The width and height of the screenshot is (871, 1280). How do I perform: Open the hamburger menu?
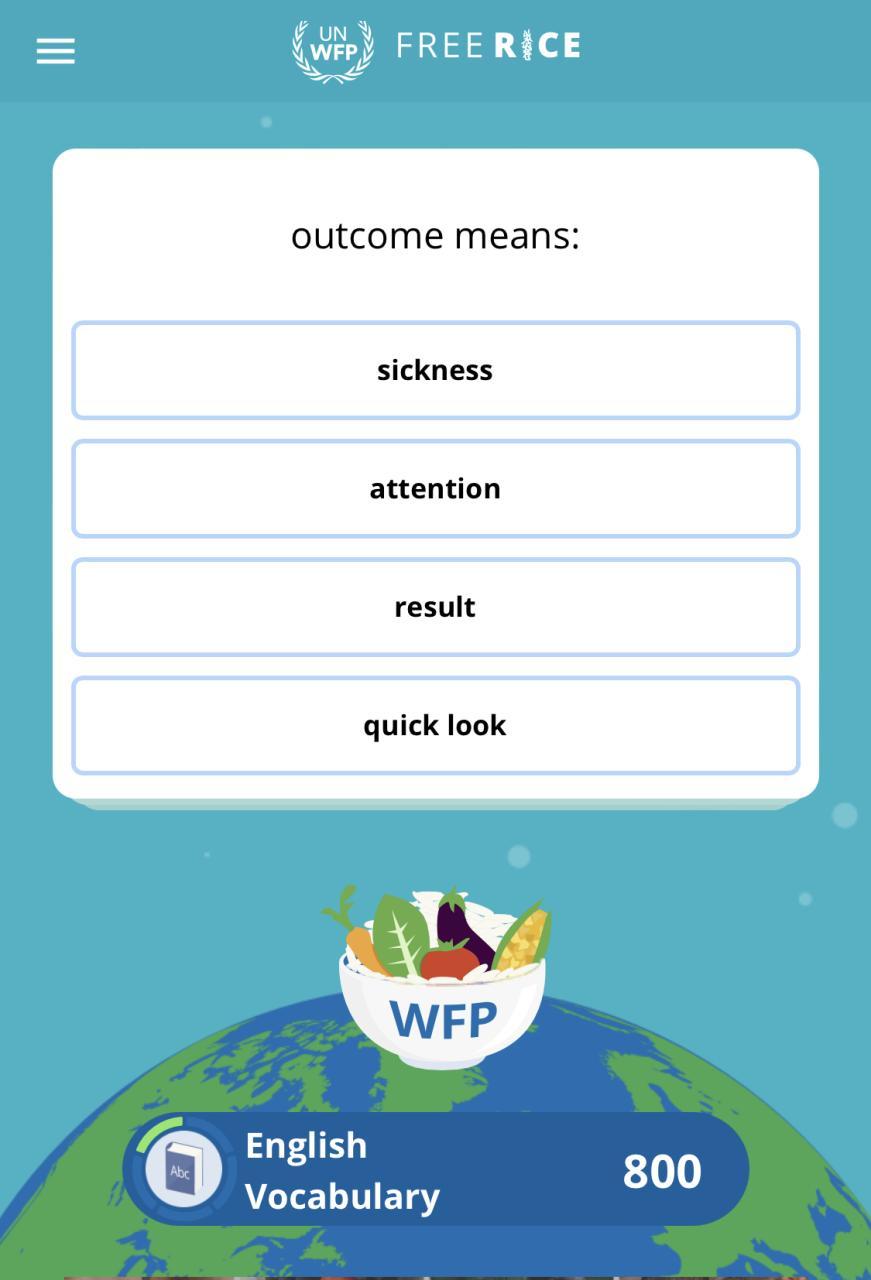(56, 51)
